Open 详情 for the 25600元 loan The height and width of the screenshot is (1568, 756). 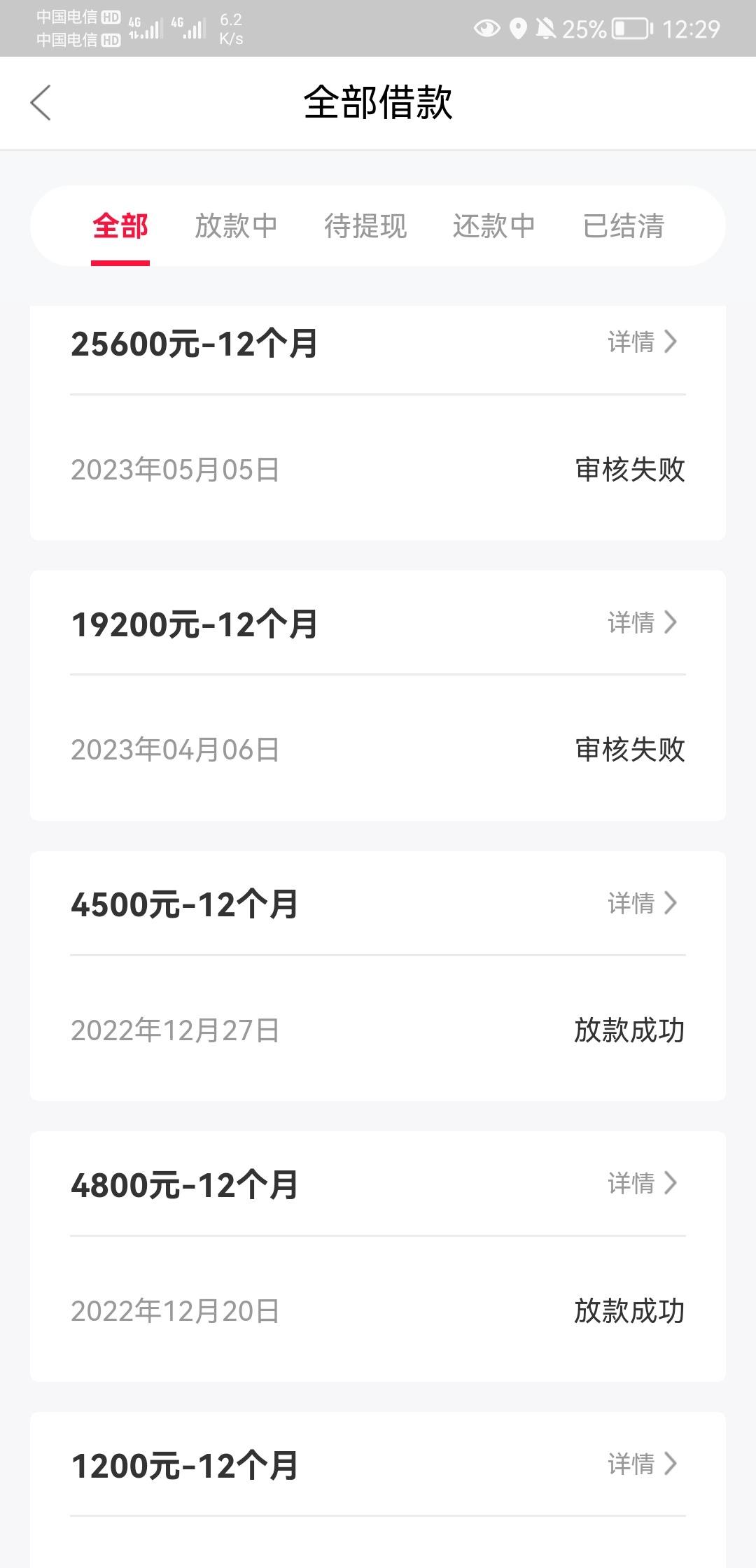[x=642, y=342]
